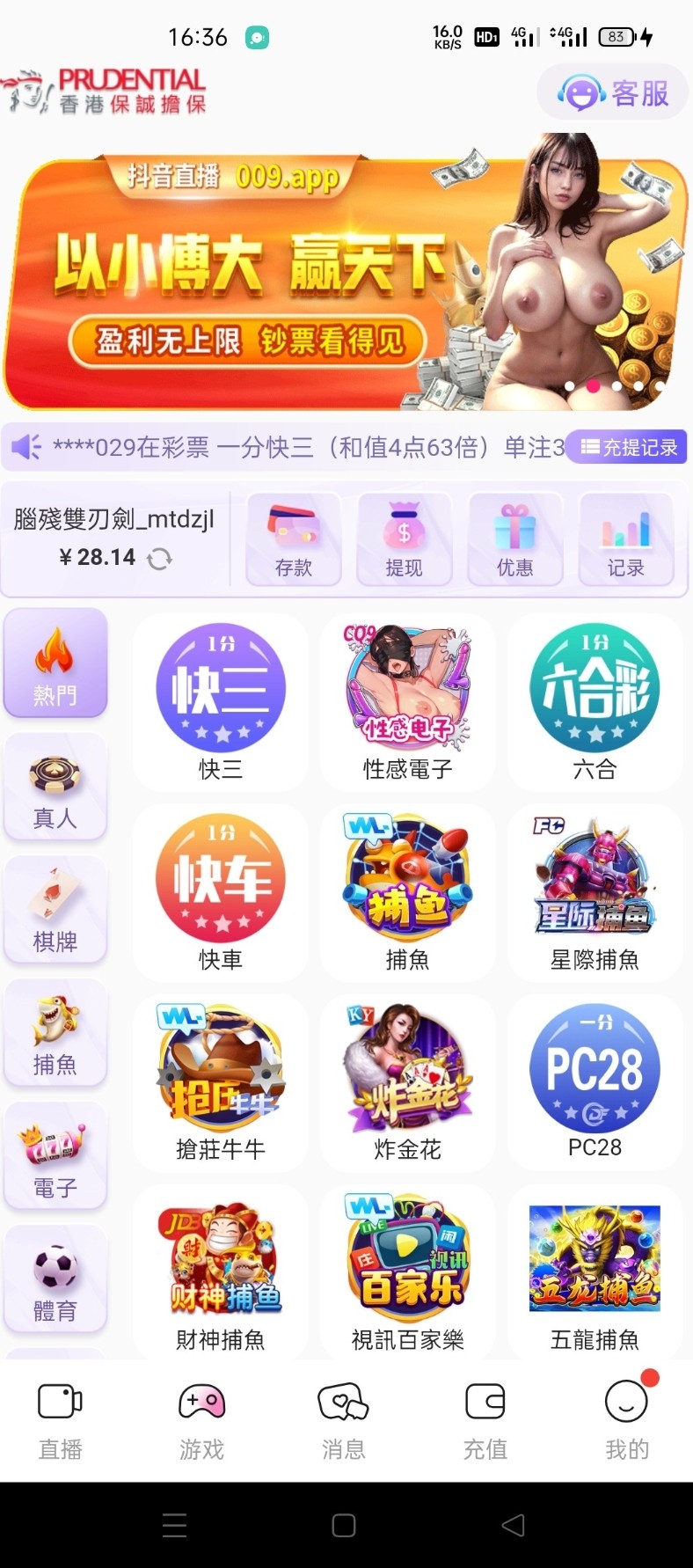Open 客服 customer service
The width and height of the screenshot is (693, 1568).
pos(612,92)
